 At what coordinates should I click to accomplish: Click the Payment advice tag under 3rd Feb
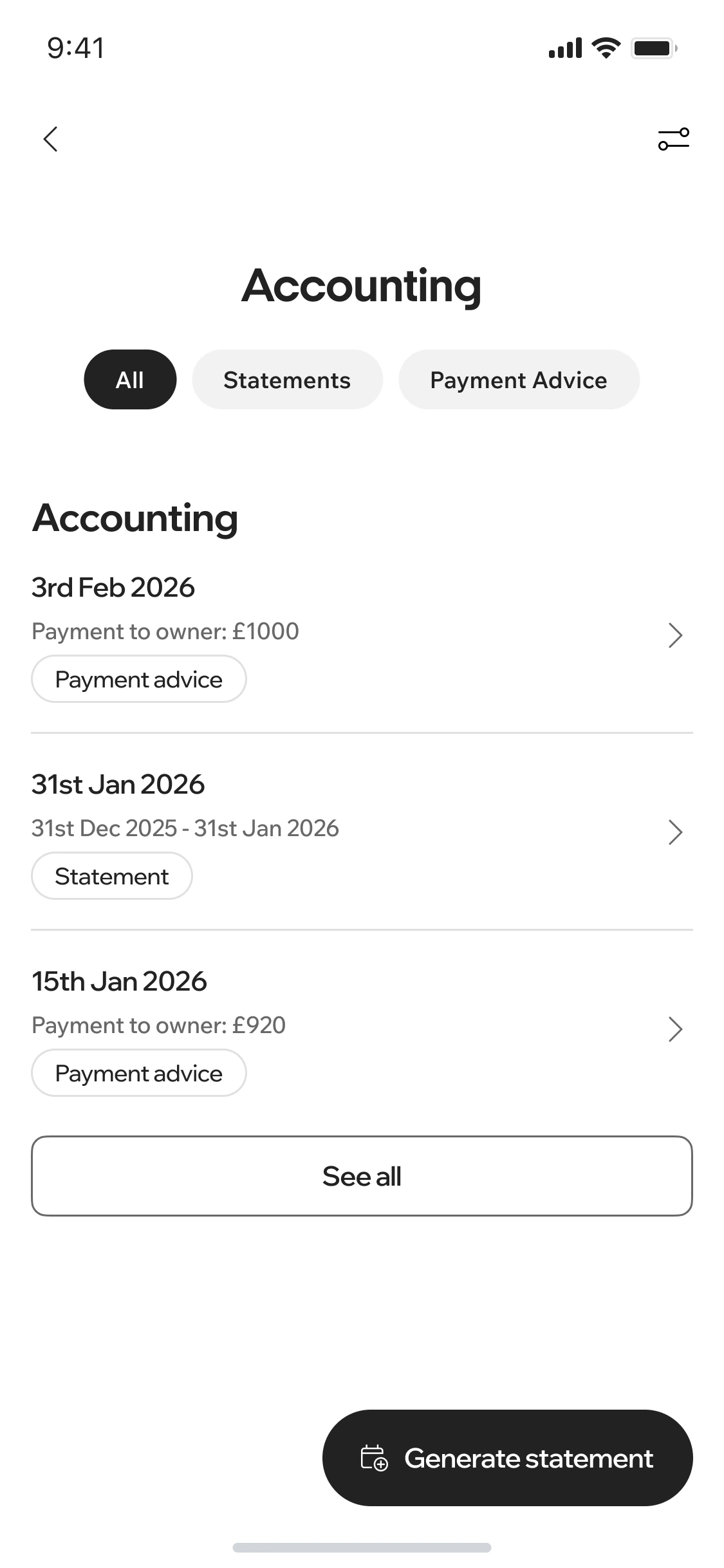pos(138,678)
